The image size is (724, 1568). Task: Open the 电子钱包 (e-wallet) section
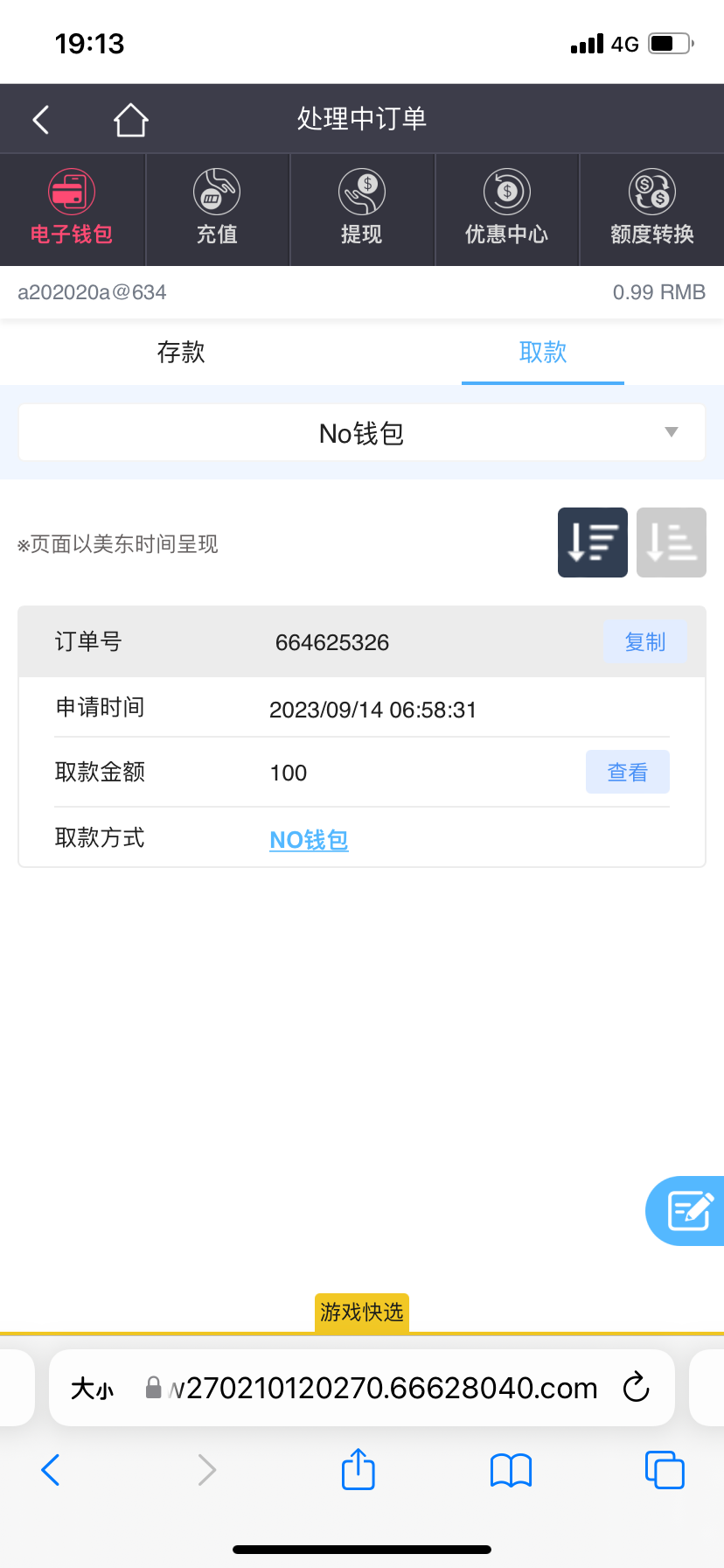pos(73,208)
